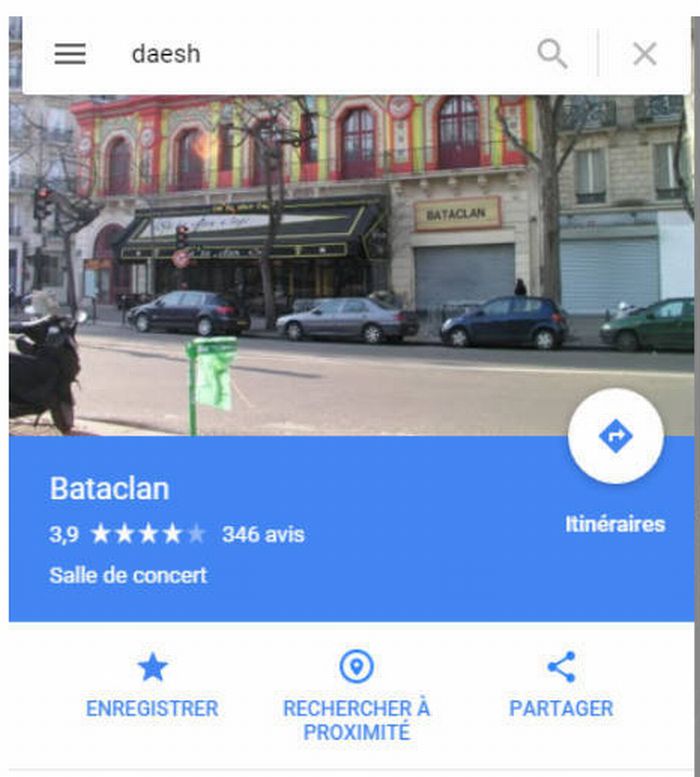This screenshot has height=777, width=700.
Task: Tap the search field containing daesh
Action: (x=300, y=54)
